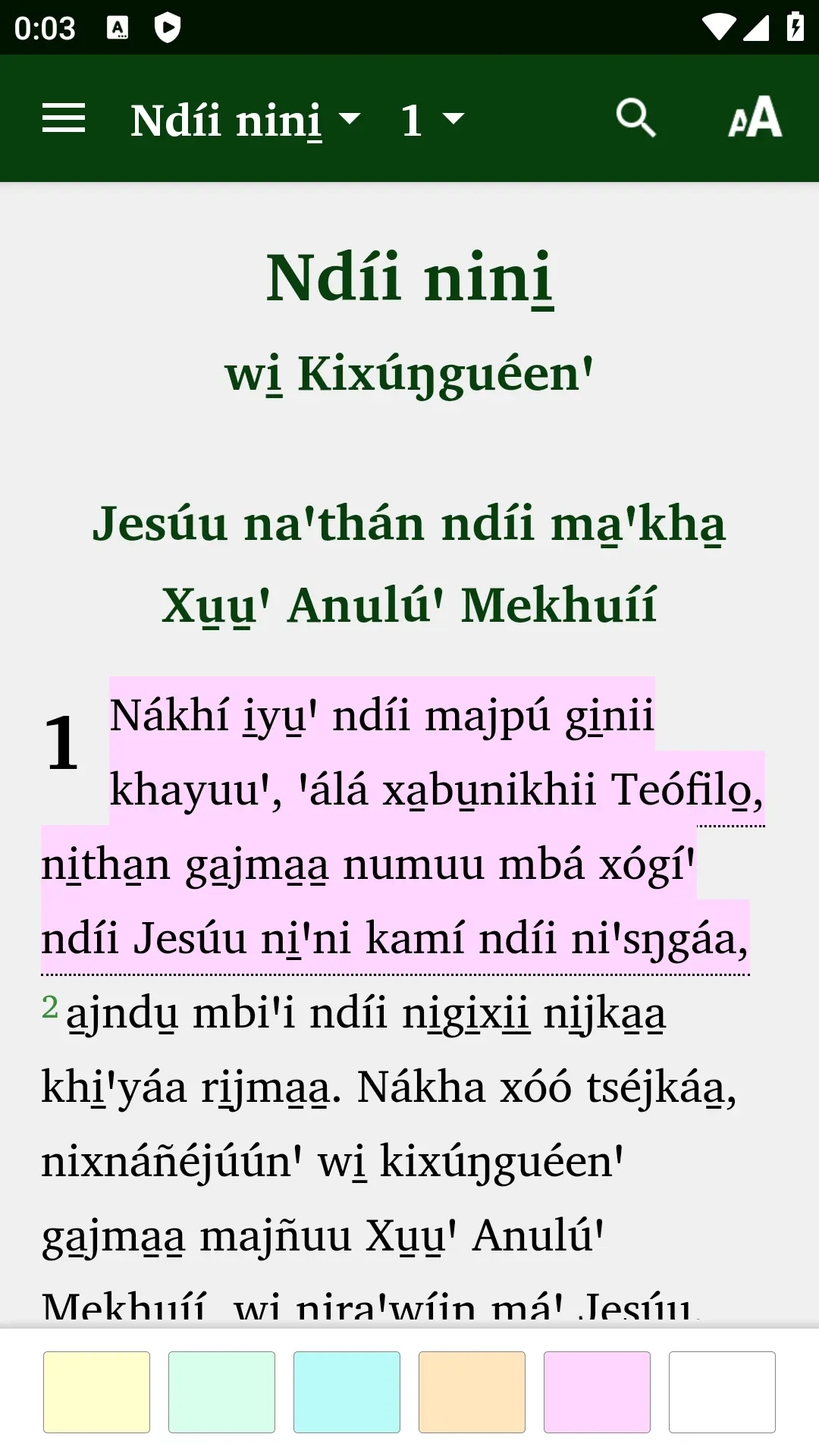
Task: Open the chapter 1 dropdown
Action: click(432, 120)
